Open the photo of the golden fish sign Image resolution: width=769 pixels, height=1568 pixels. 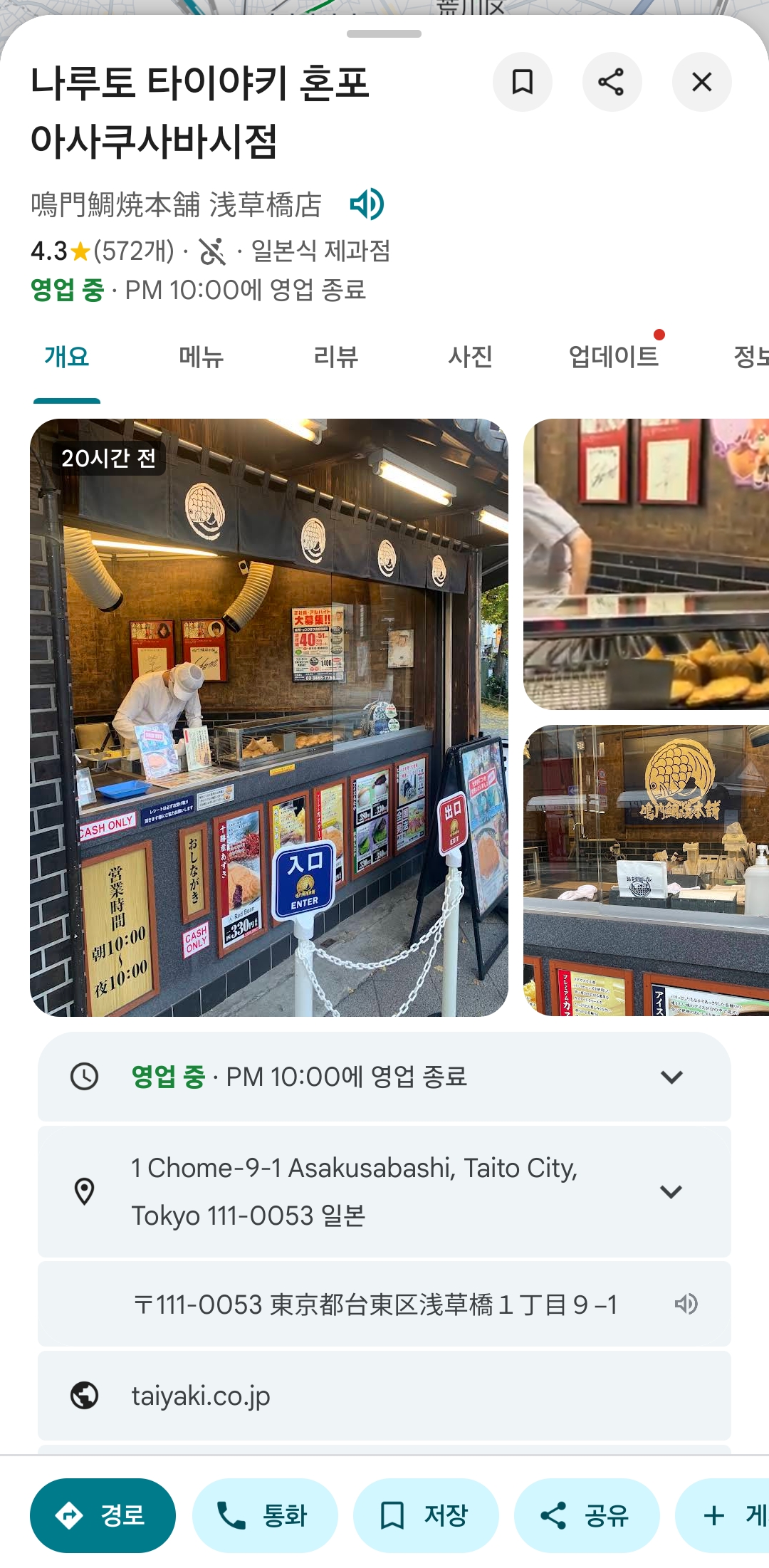coord(646,869)
